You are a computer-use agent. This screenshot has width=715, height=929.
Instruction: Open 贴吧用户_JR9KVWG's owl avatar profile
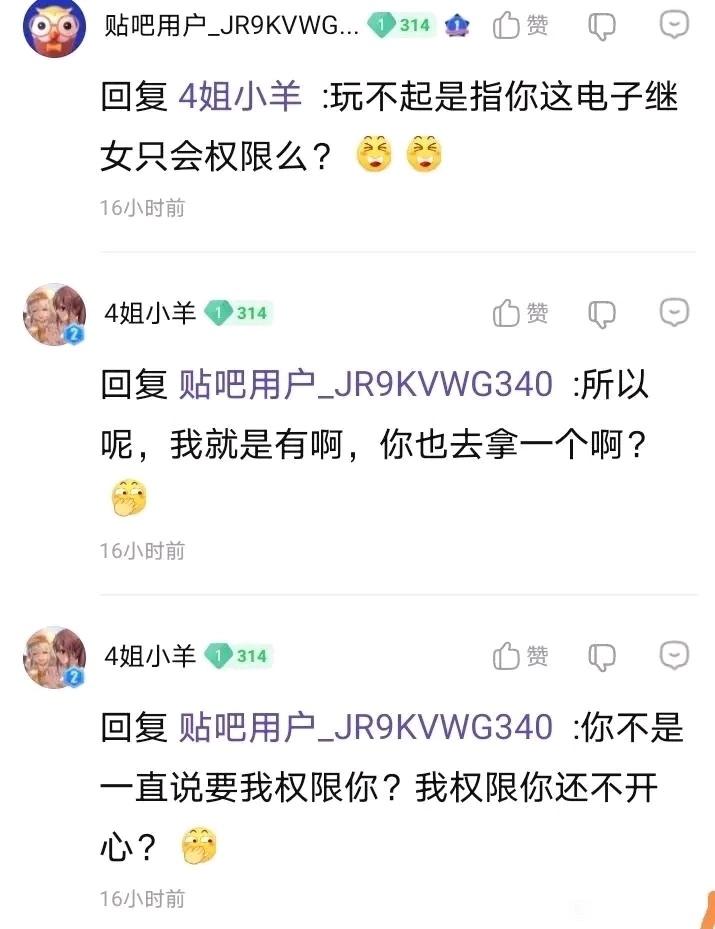(x=54, y=26)
